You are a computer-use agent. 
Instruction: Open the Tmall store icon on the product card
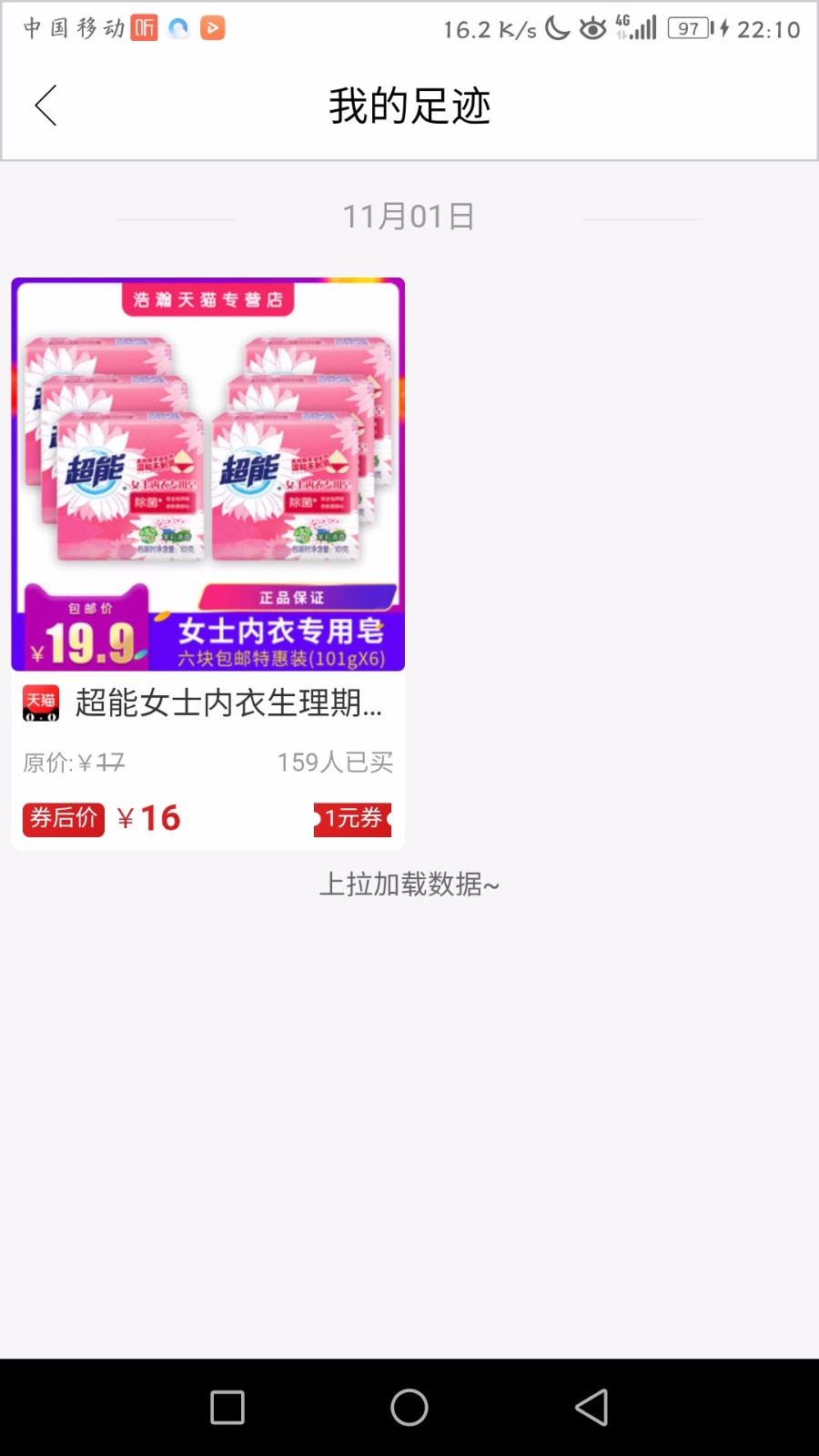39,703
